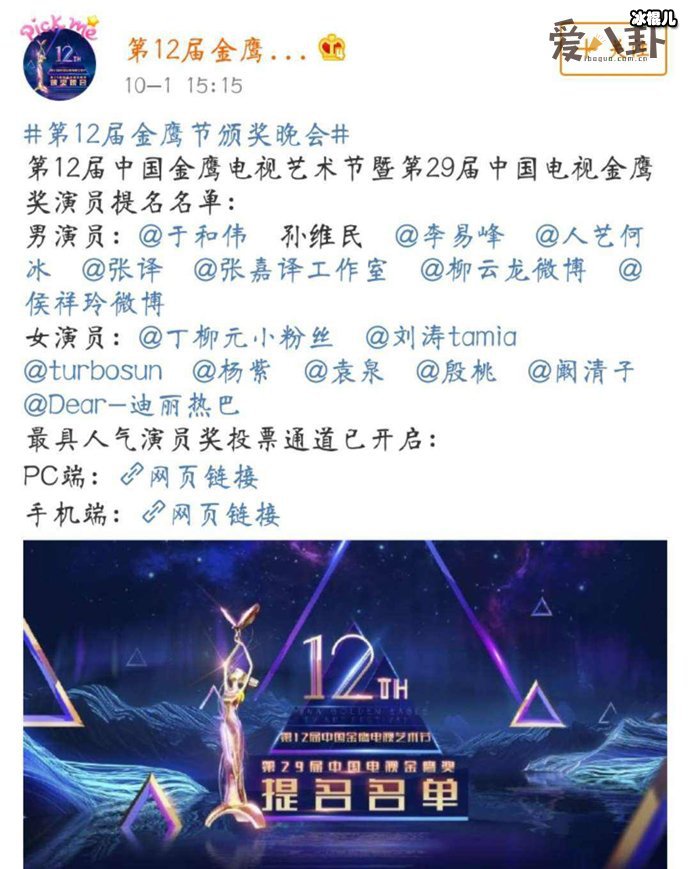Open the @张嘉译工作室 mention
Screen dimensions: 690x869
[x=290, y=270]
